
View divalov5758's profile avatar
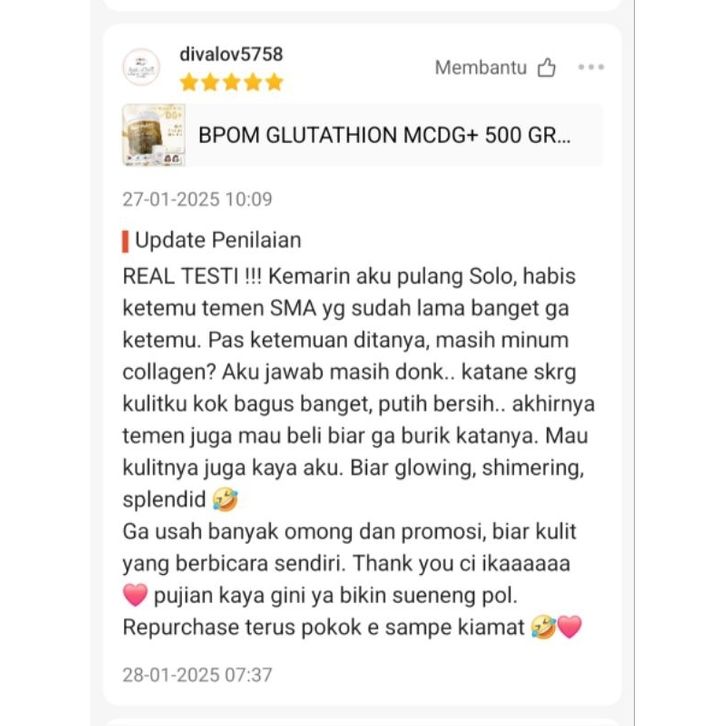pos(141,68)
